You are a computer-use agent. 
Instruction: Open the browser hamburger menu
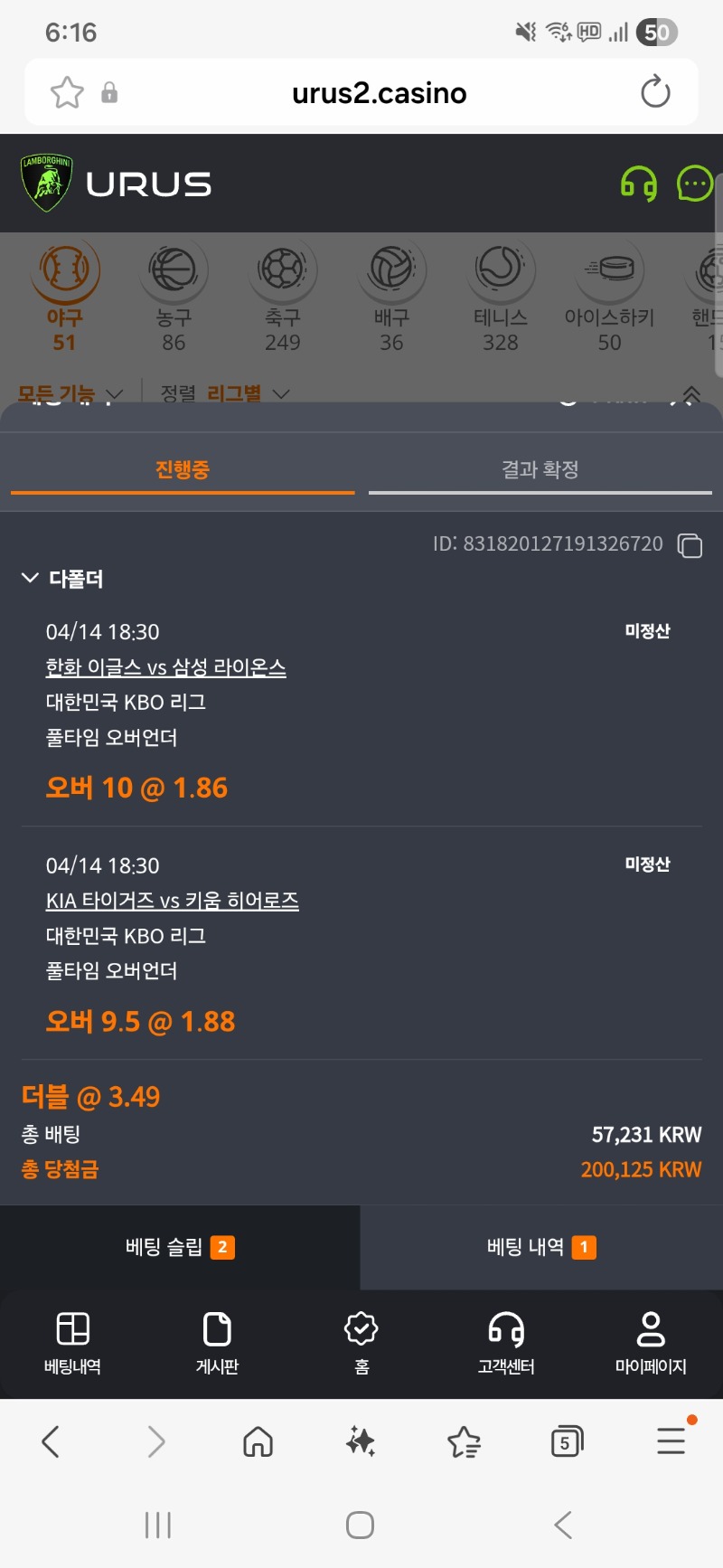(671, 1441)
